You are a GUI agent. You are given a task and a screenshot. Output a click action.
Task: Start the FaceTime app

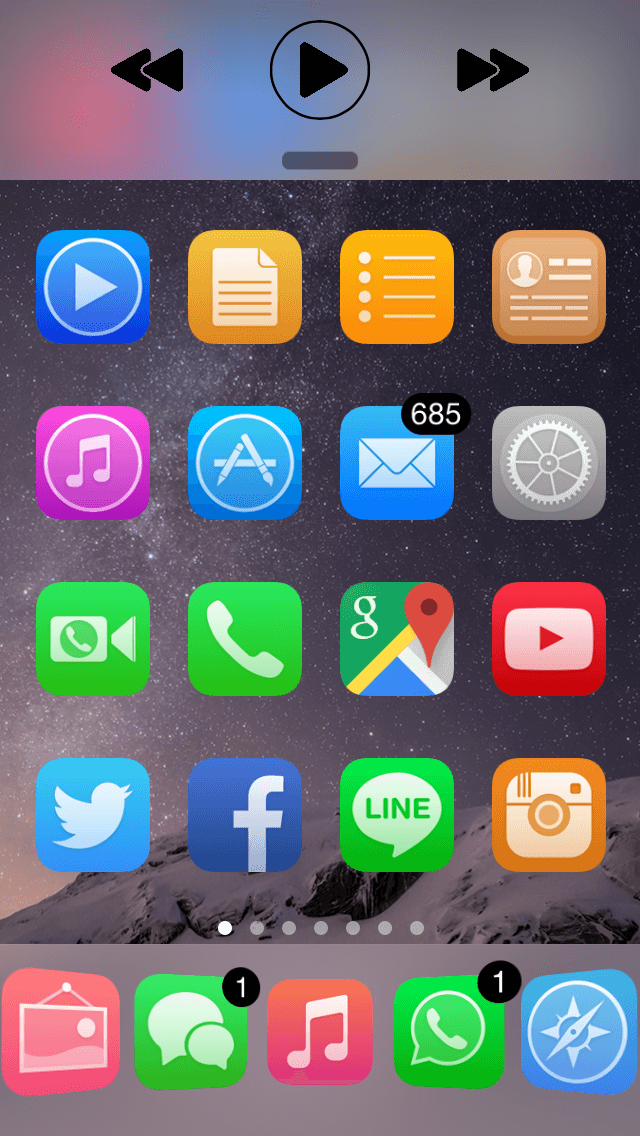[93, 639]
